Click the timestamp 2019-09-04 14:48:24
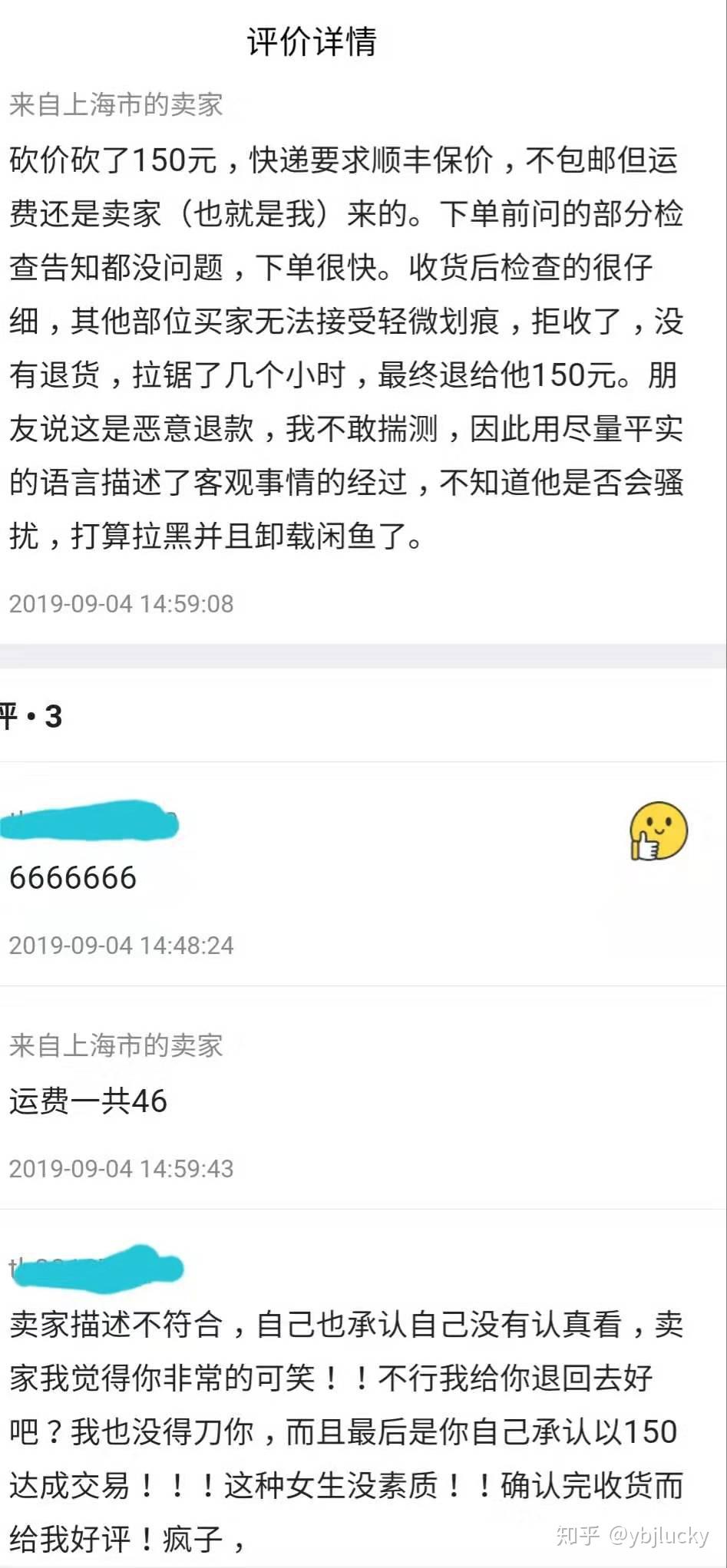The height and width of the screenshot is (1568, 727). pyautogui.click(x=121, y=945)
